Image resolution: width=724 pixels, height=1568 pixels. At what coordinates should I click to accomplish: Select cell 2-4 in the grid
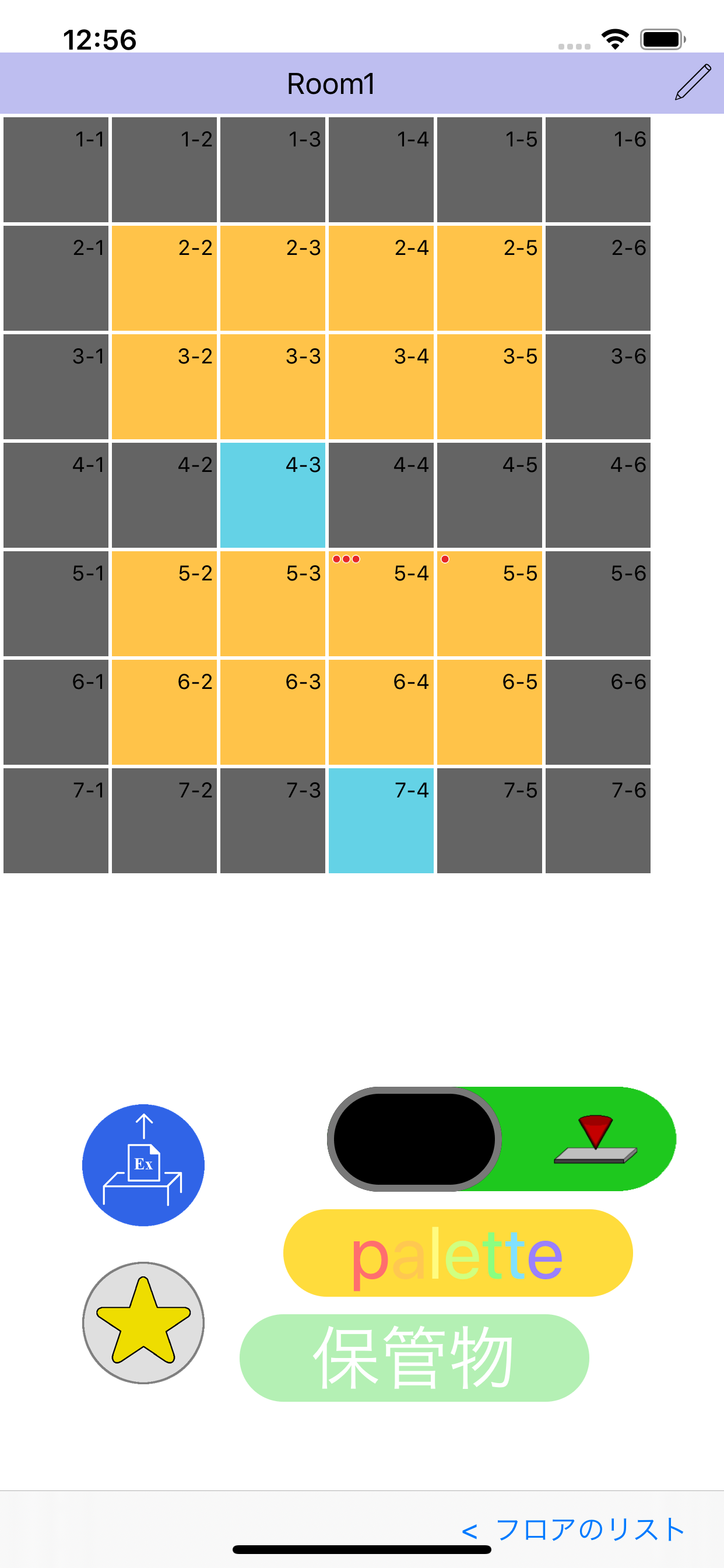tap(381, 278)
